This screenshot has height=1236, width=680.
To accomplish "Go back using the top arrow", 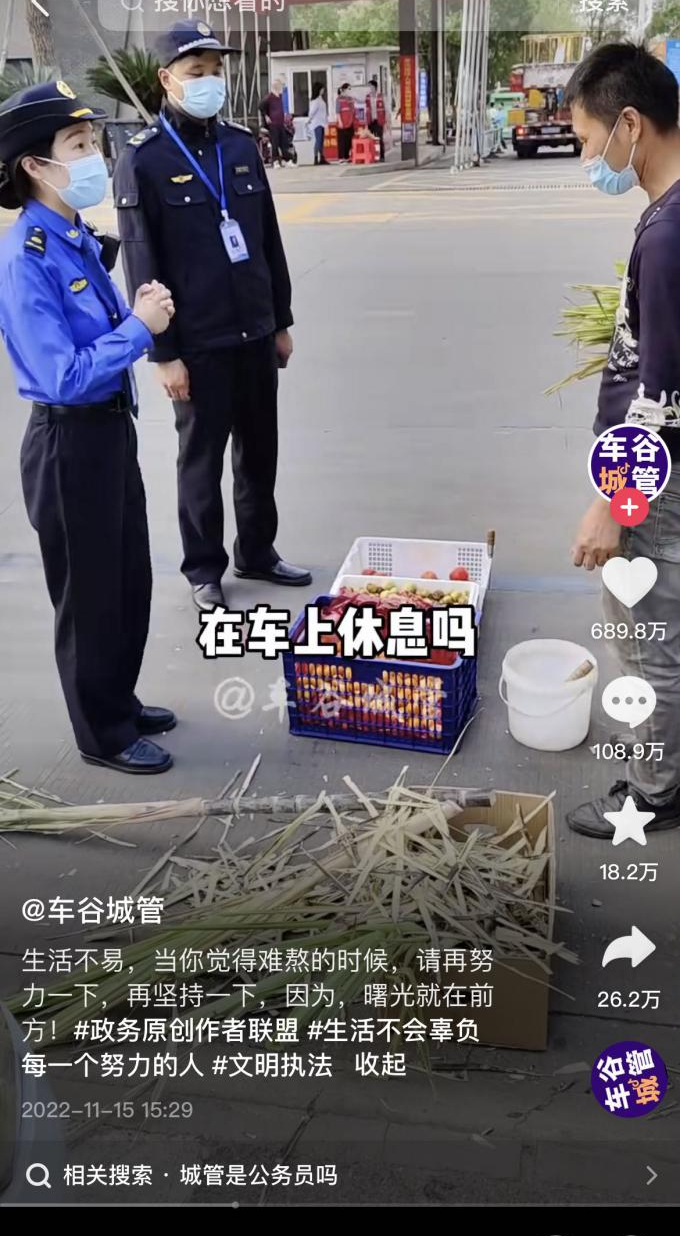I will coord(38,8).
